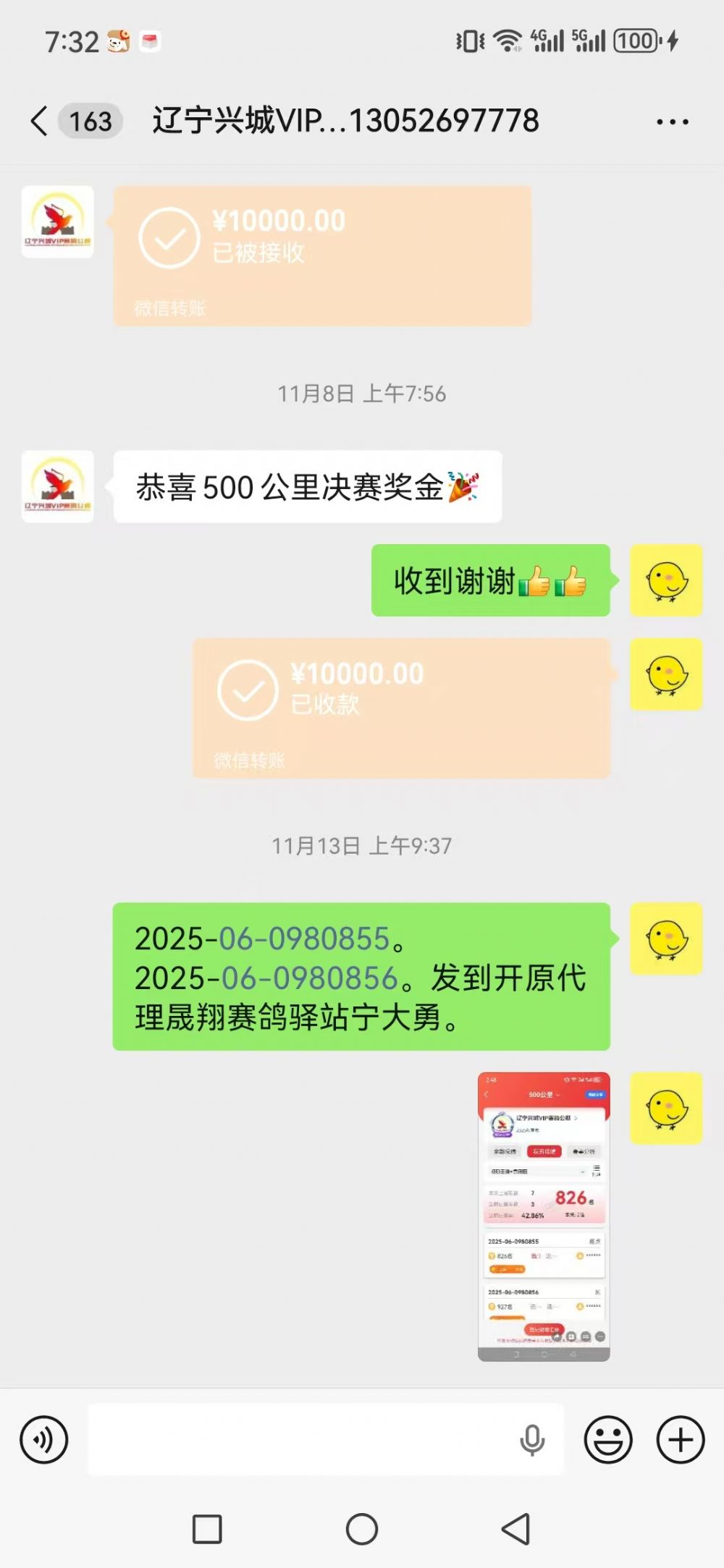Screen dimensions: 724x1568
Task: Tap system home button
Action: 362,1529
